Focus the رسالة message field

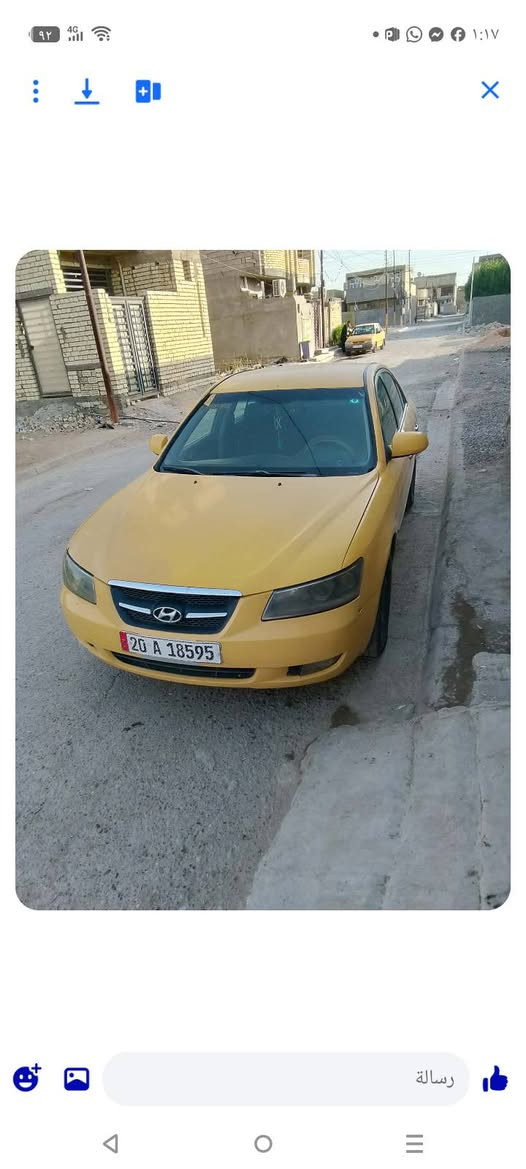point(286,1079)
